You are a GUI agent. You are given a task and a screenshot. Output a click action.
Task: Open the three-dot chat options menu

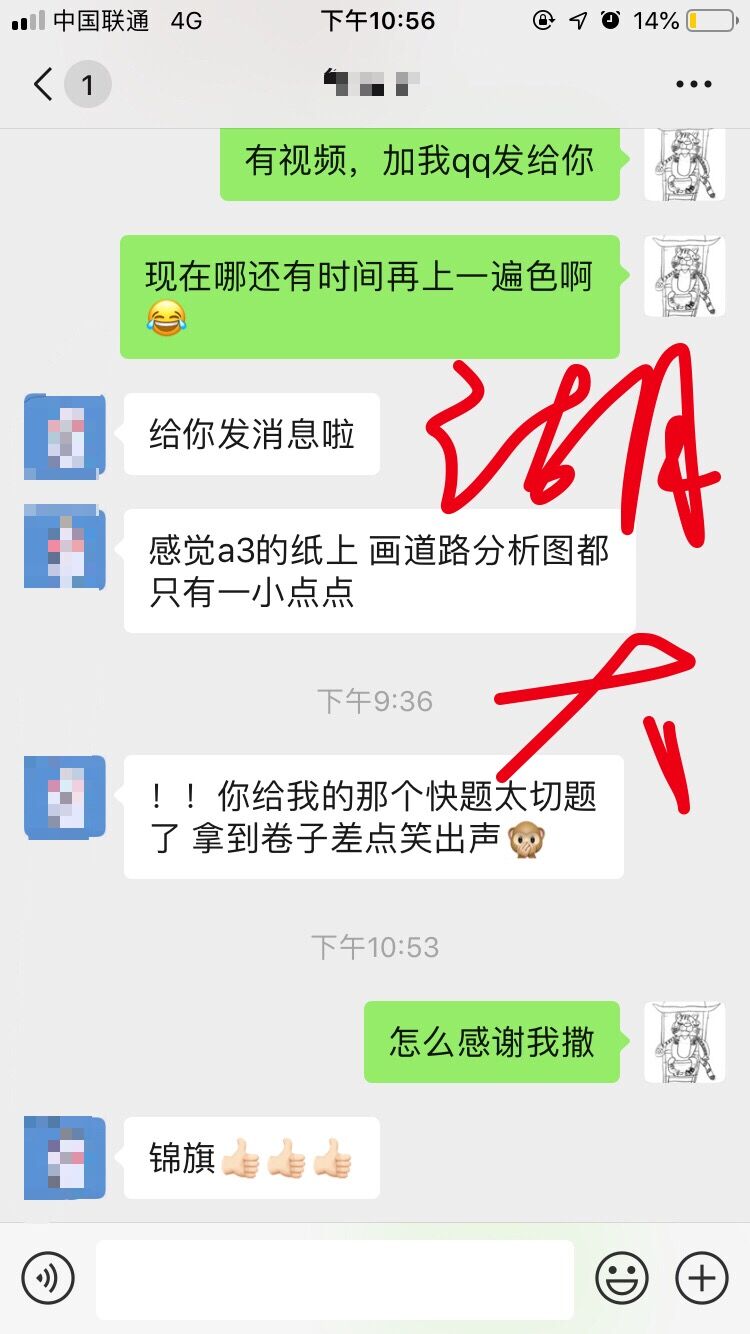[x=693, y=85]
